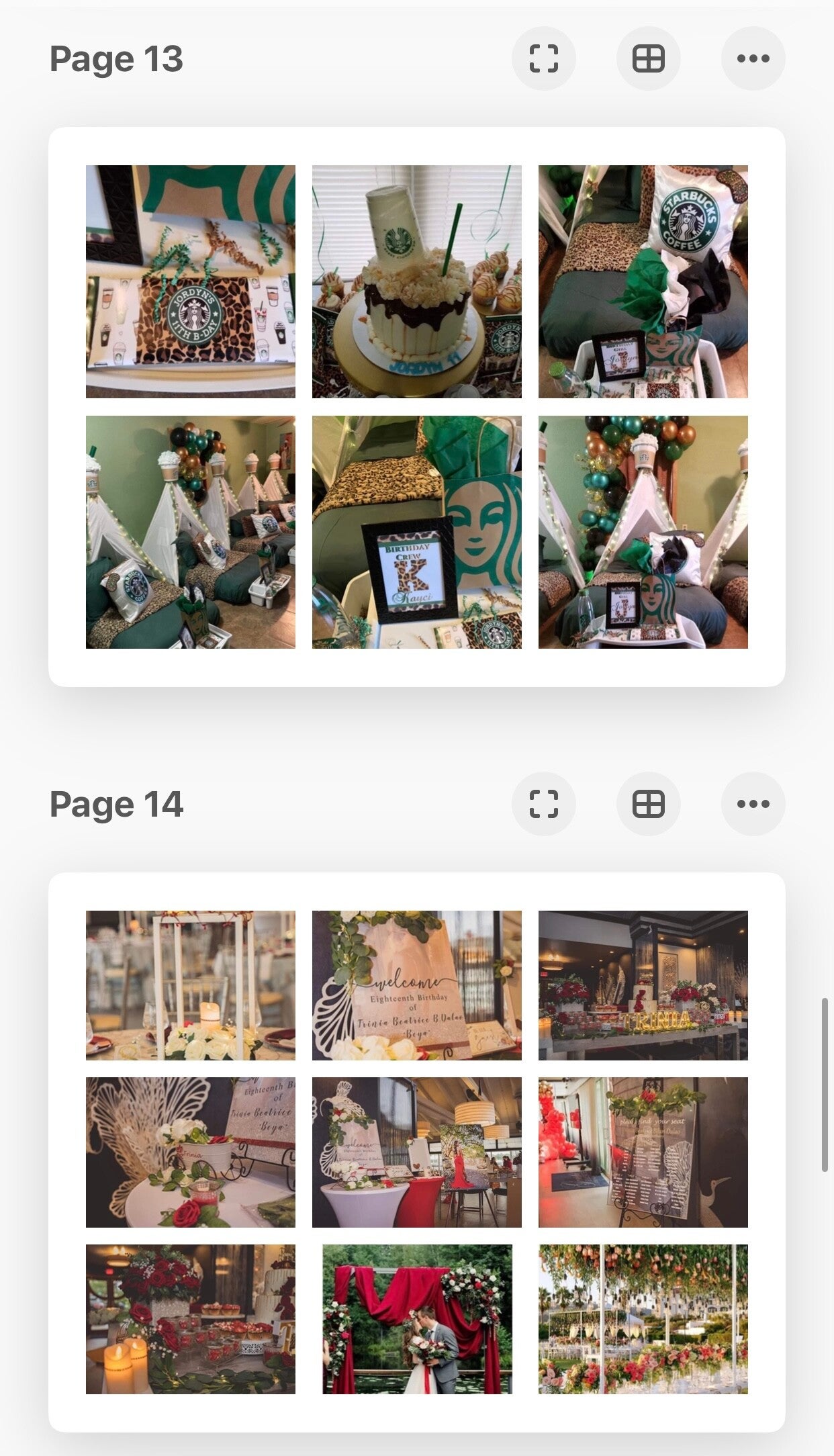Expand Page 14 to fullscreen
Viewport: 834px width, 1456px height.
543,804
